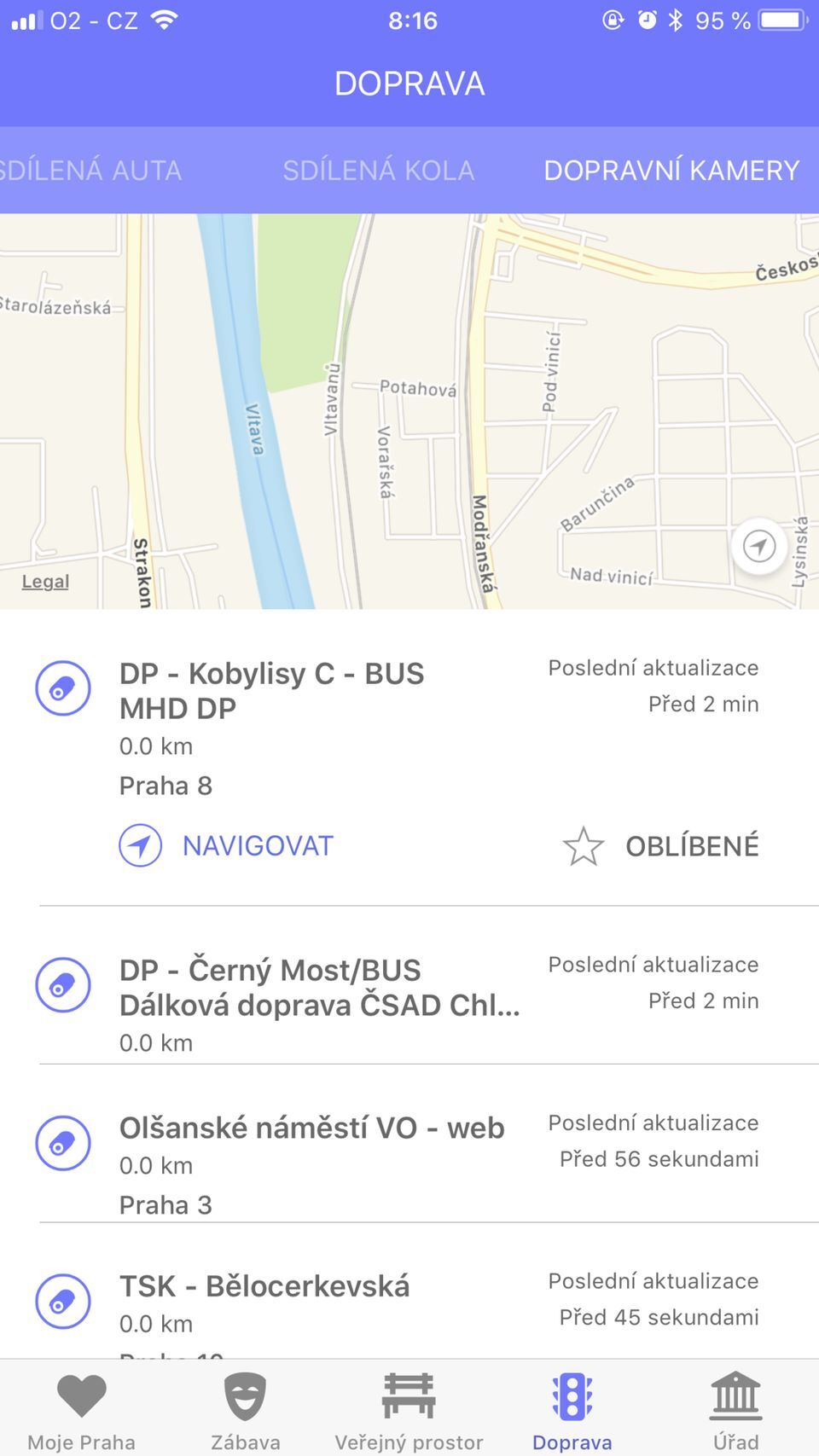
Task: Tap the NAVIGOVAT link
Action: 256,845
